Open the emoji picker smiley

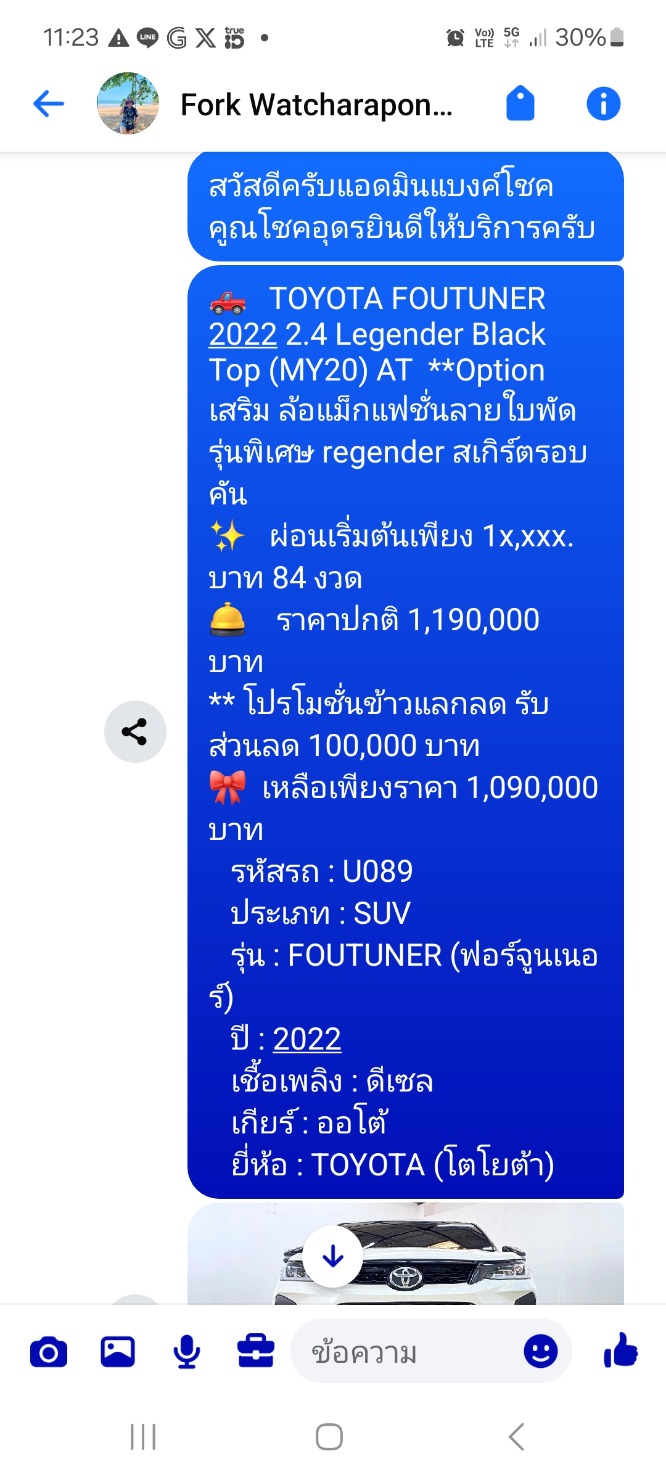[x=540, y=1352]
